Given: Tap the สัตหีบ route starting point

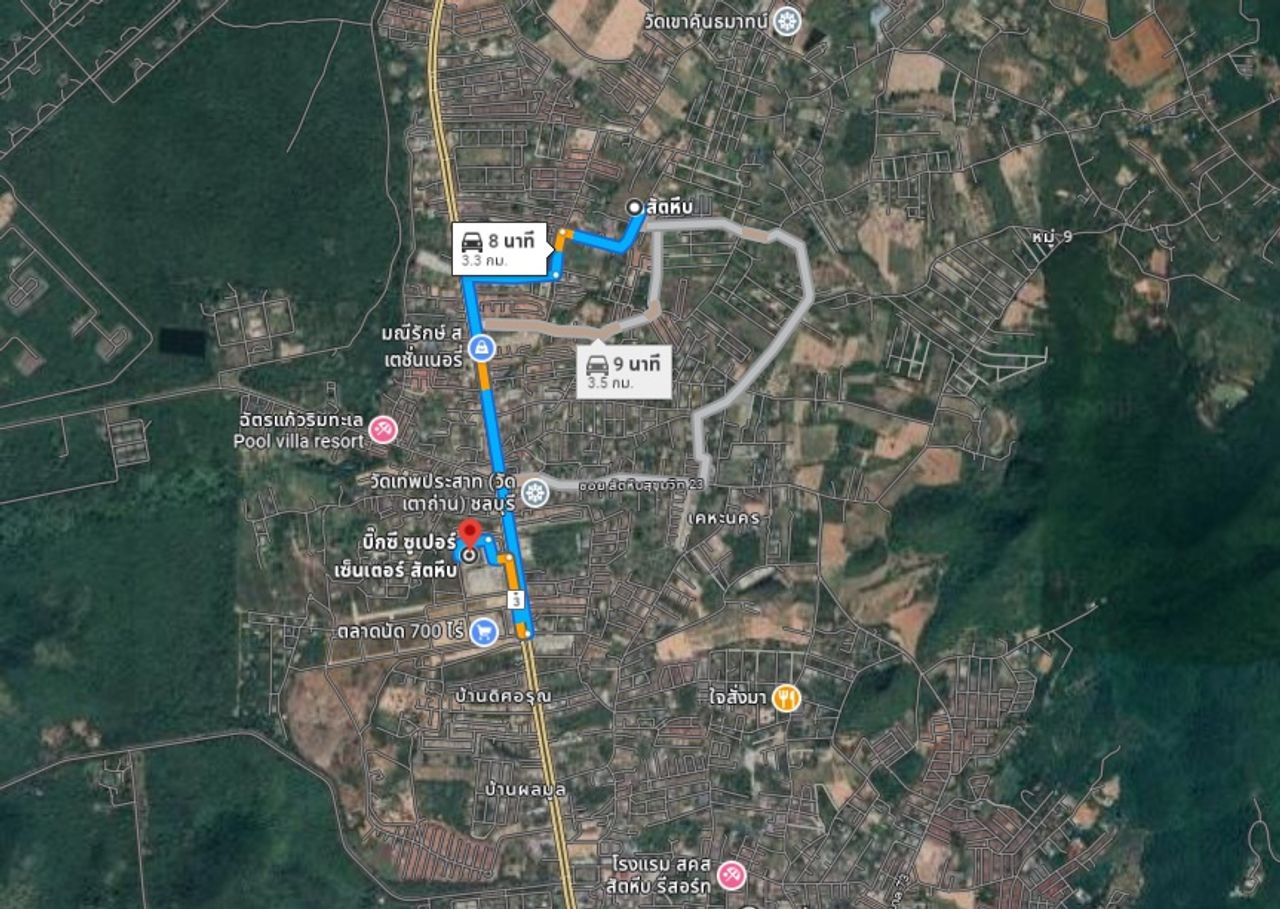Looking at the screenshot, I should point(635,207).
